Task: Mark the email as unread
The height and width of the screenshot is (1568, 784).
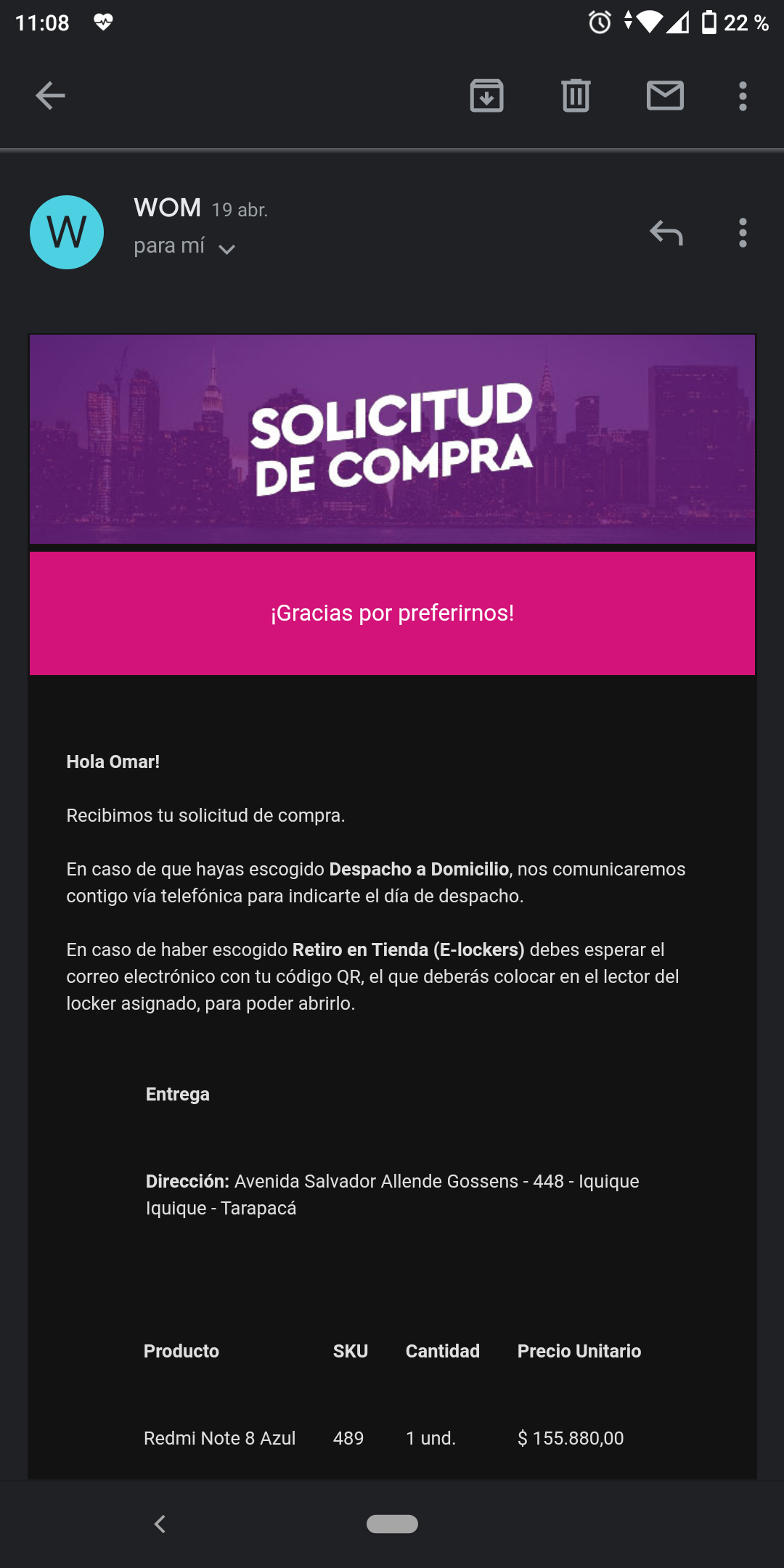Action: tap(665, 96)
